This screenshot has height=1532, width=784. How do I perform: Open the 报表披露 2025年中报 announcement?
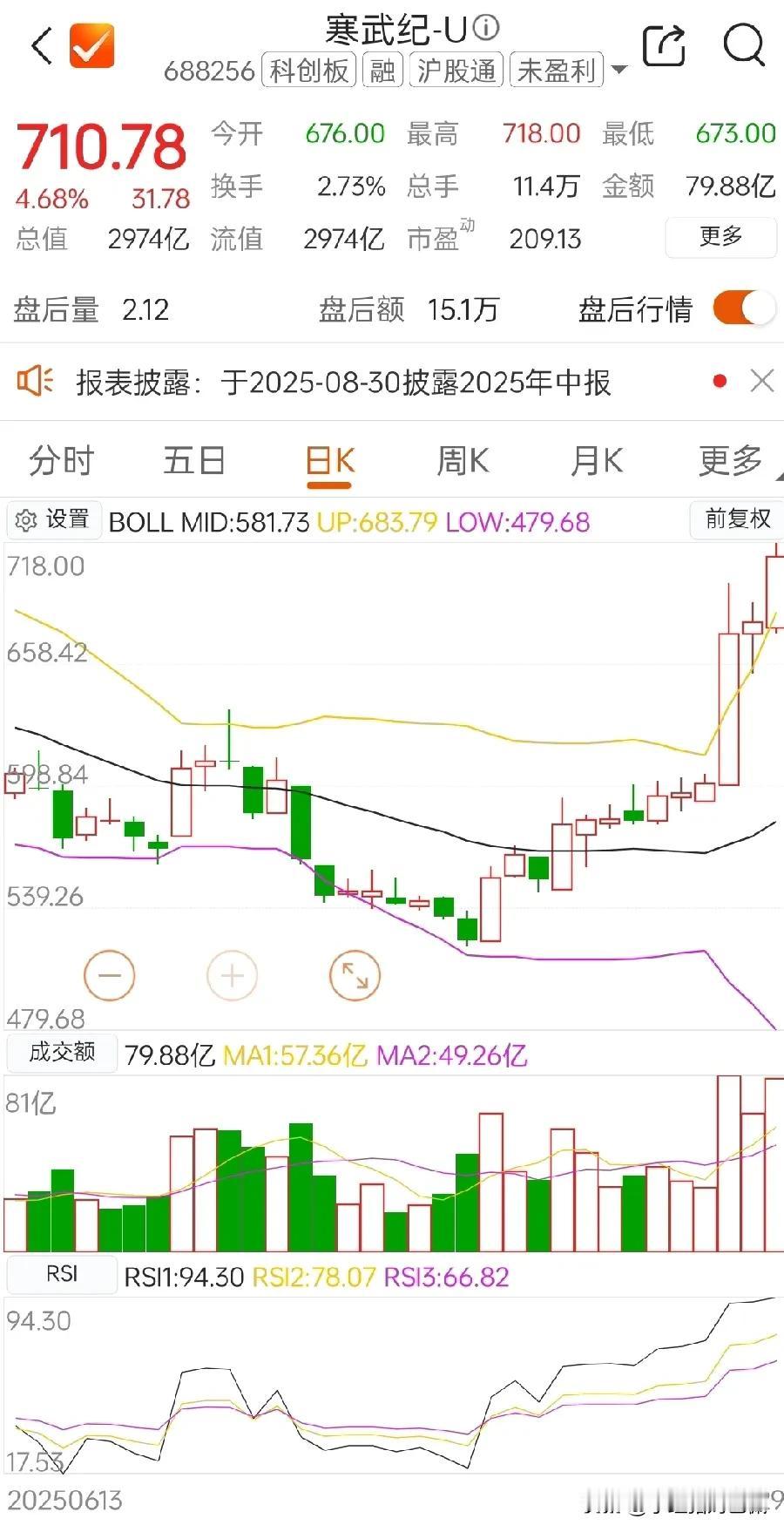point(343,382)
